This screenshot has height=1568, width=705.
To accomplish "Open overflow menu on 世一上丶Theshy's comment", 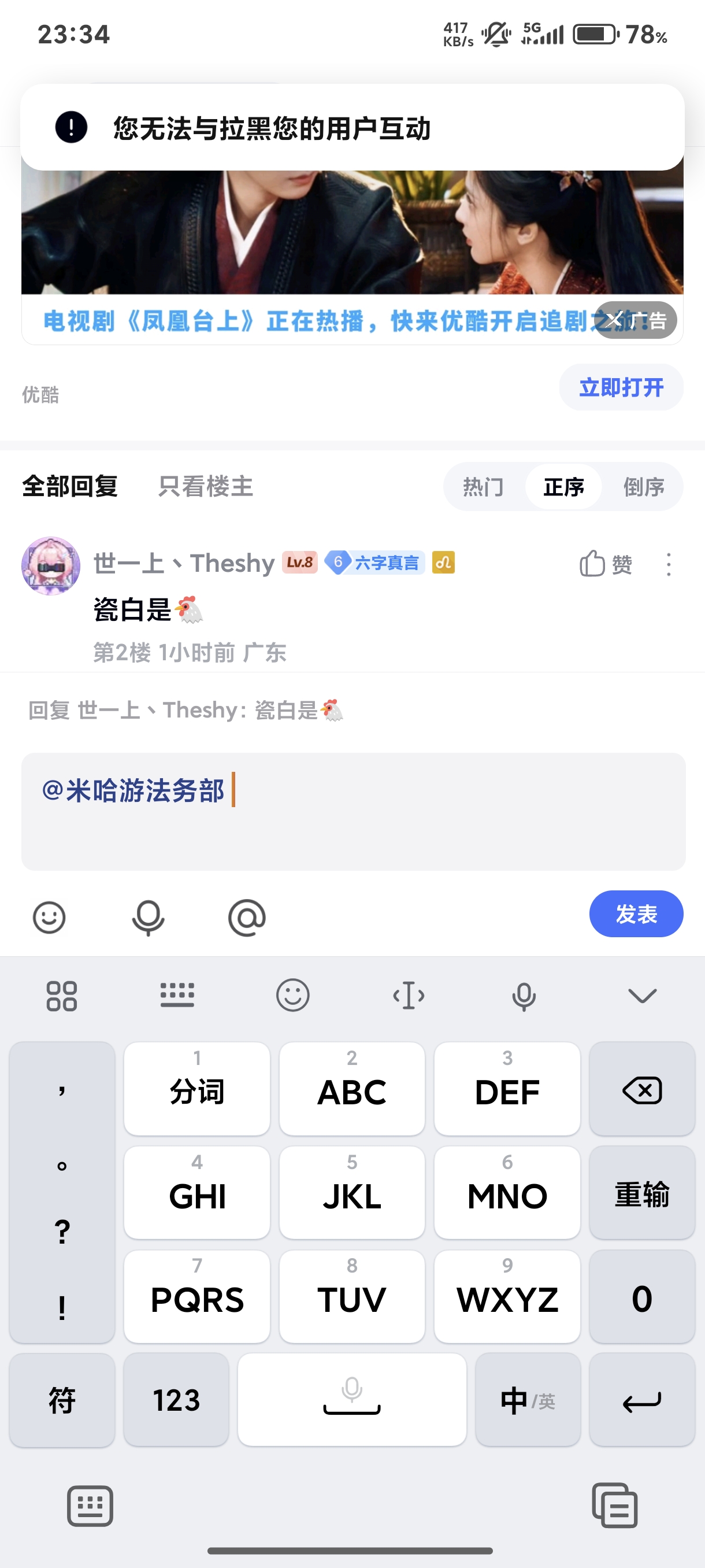I will (x=669, y=564).
